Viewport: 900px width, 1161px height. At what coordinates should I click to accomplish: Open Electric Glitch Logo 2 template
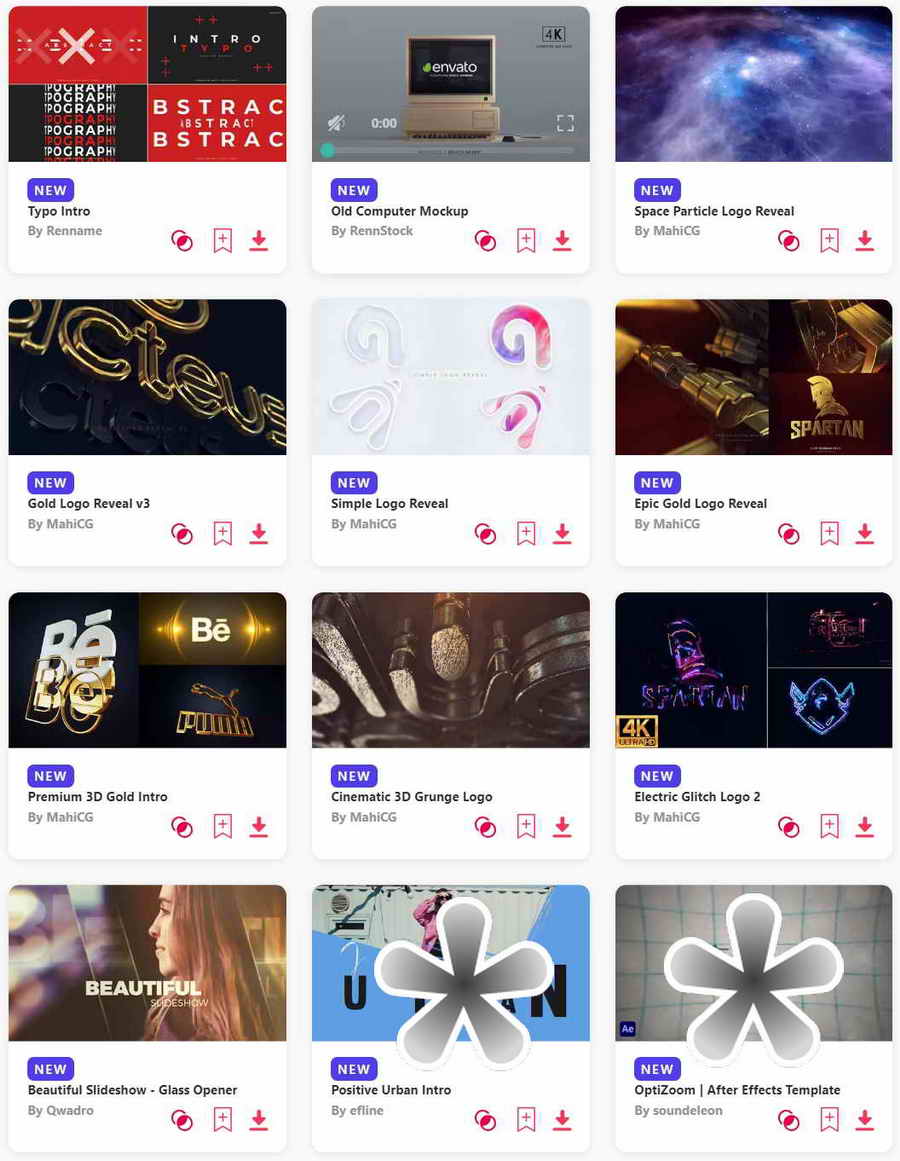(x=697, y=797)
